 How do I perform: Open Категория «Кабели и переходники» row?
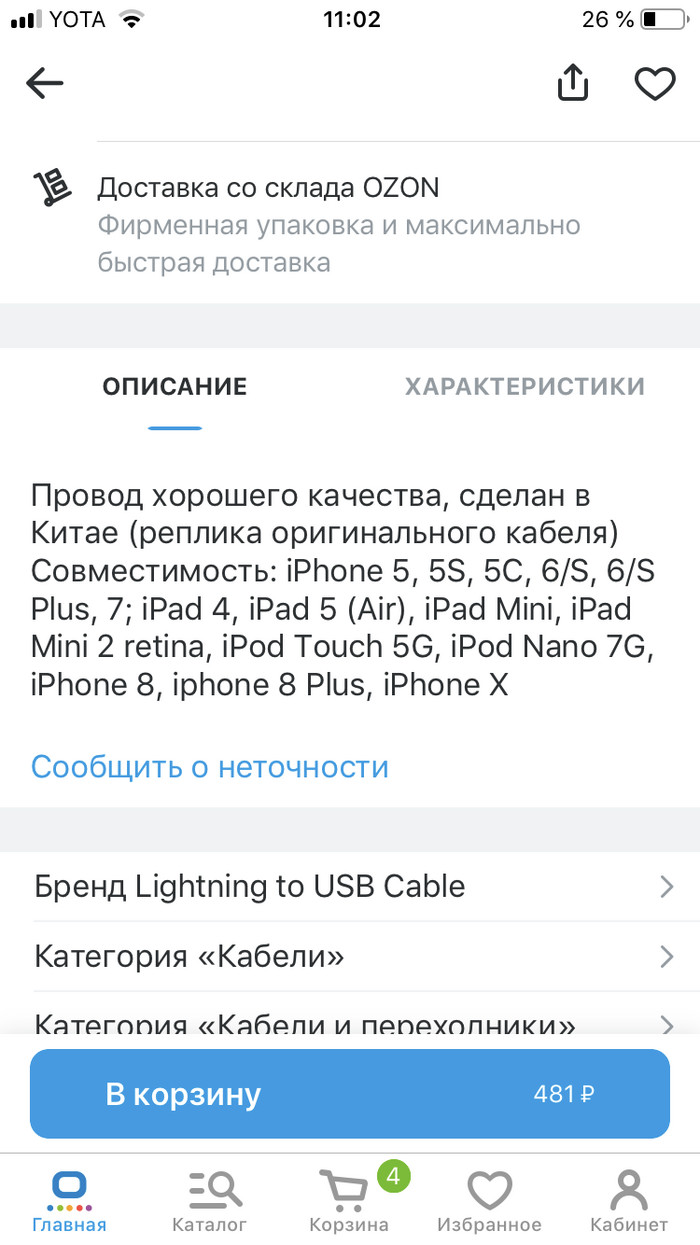coord(350,1020)
